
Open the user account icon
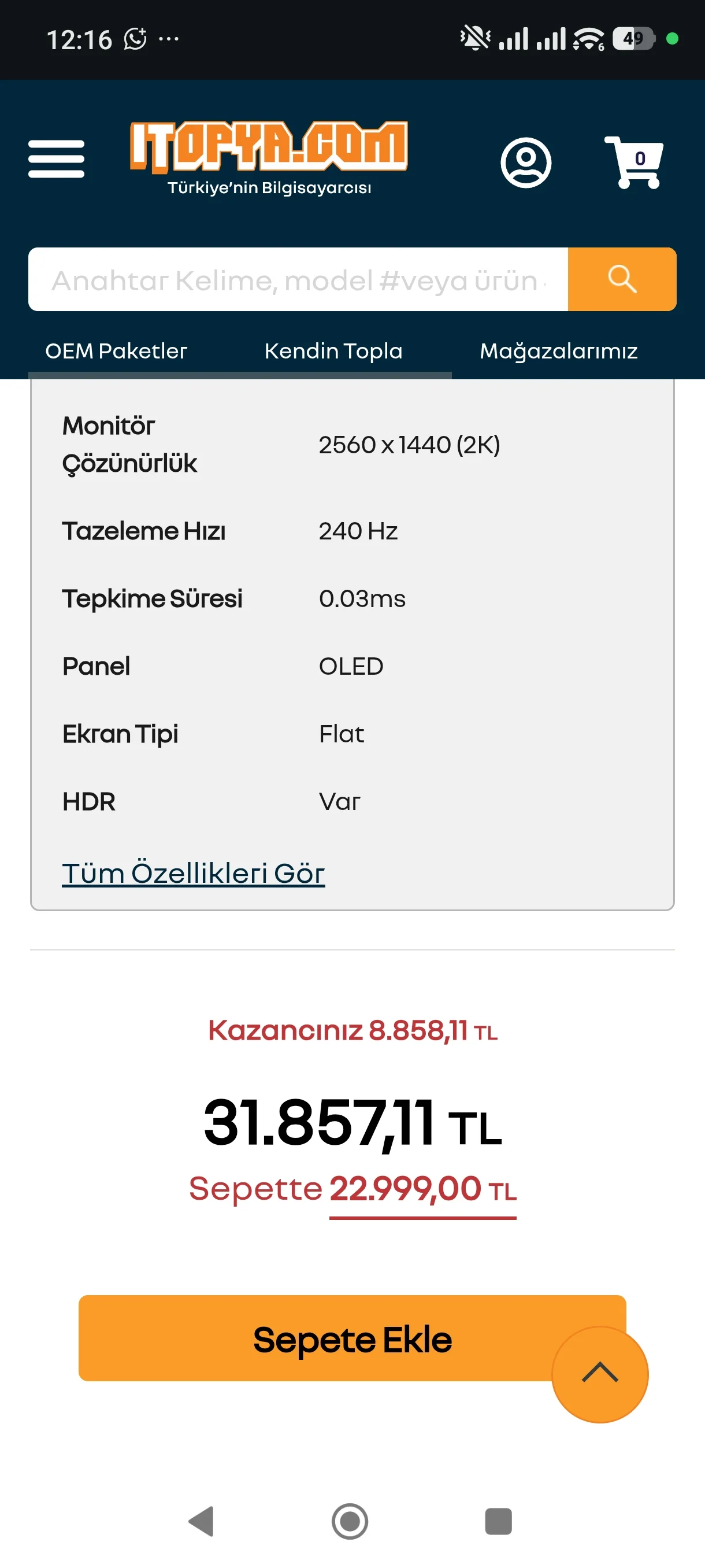[525, 162]
